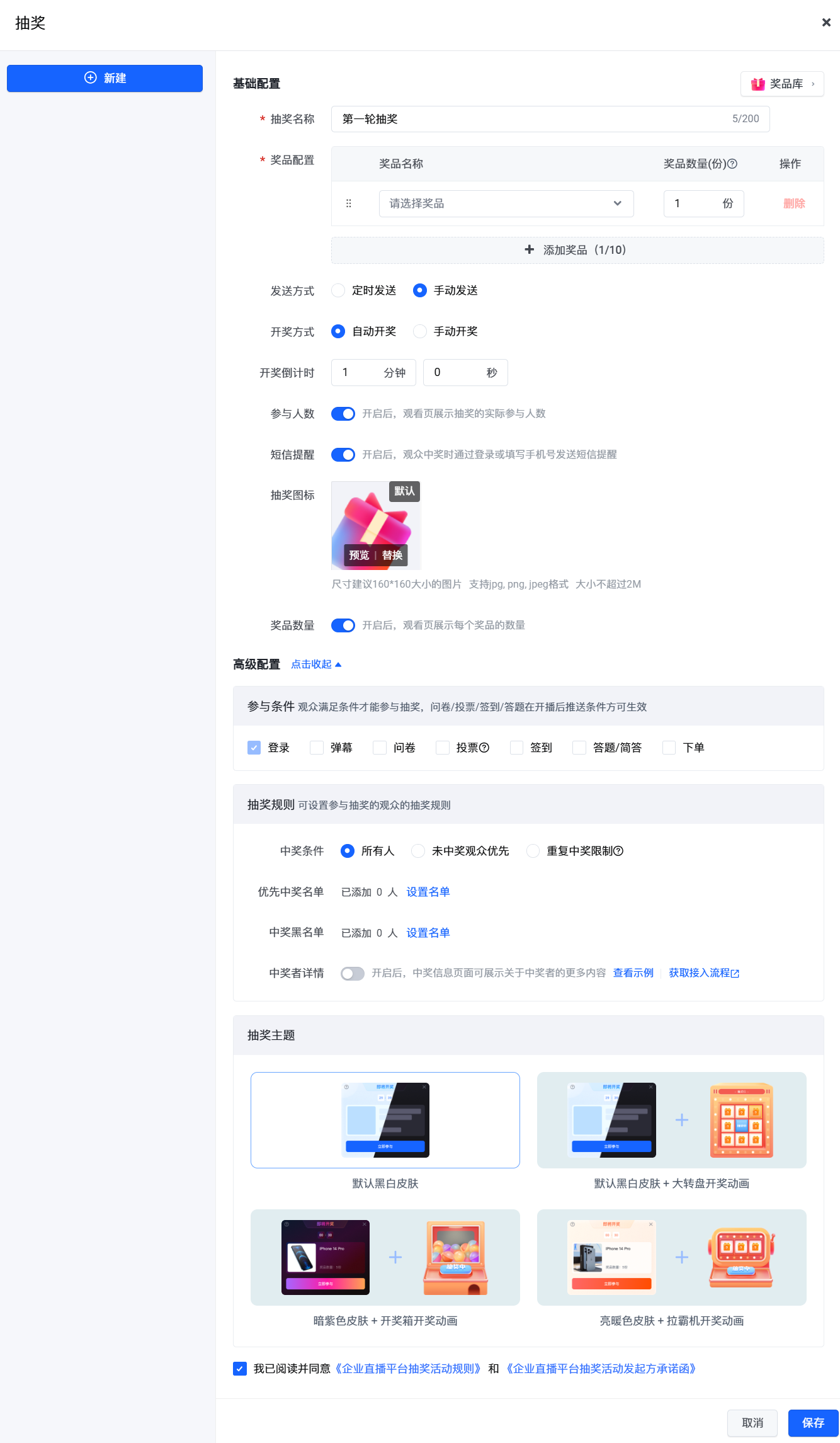The height and width of the screenshot is (1443, 840).
Task: Click the help icon next to 投票
Action: tap(484, 747)
